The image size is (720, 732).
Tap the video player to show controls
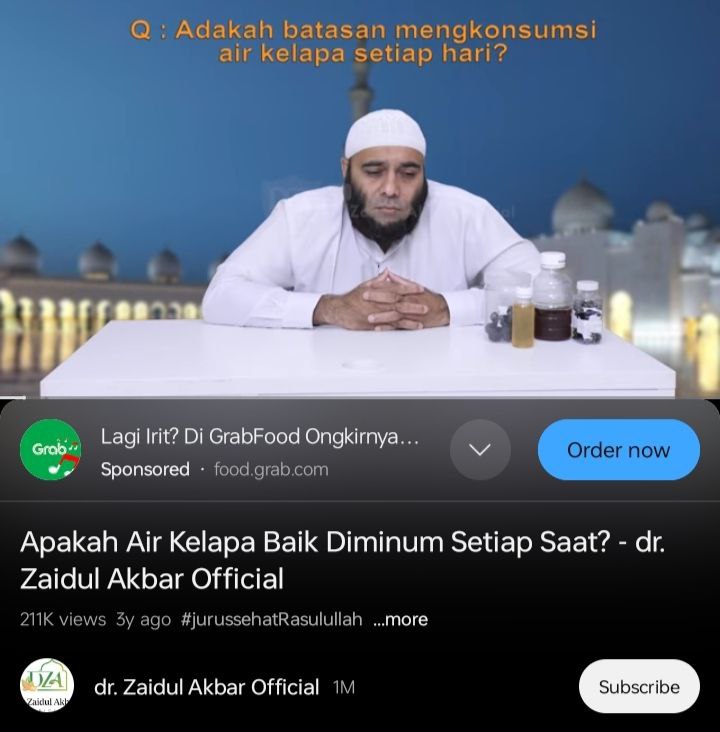coord(360,200)
